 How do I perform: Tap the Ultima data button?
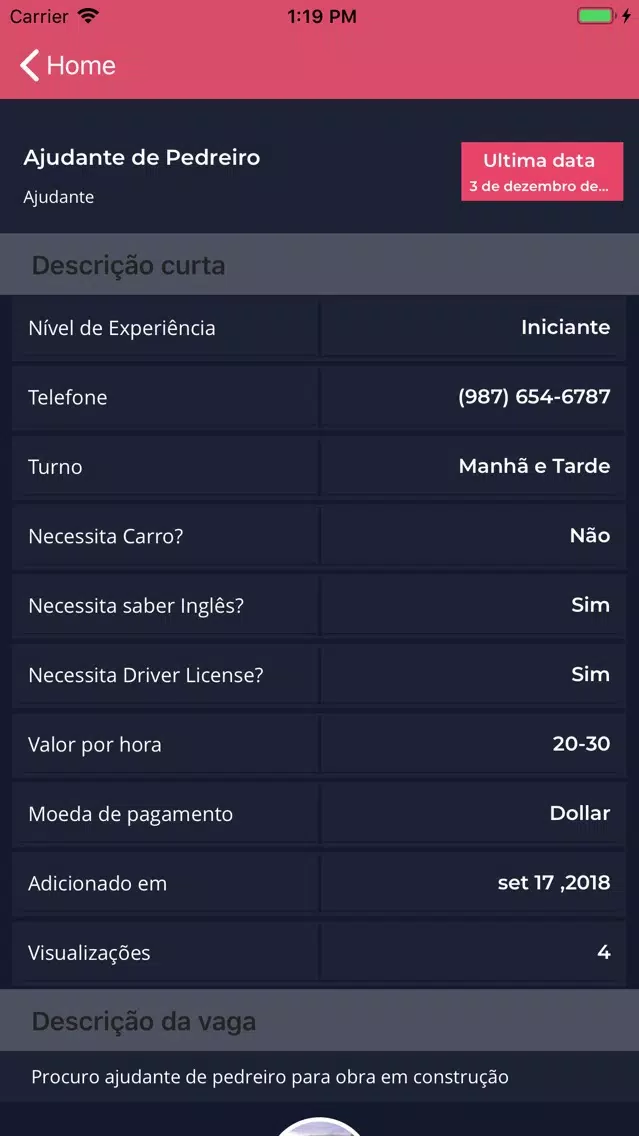tap(542, 172)
